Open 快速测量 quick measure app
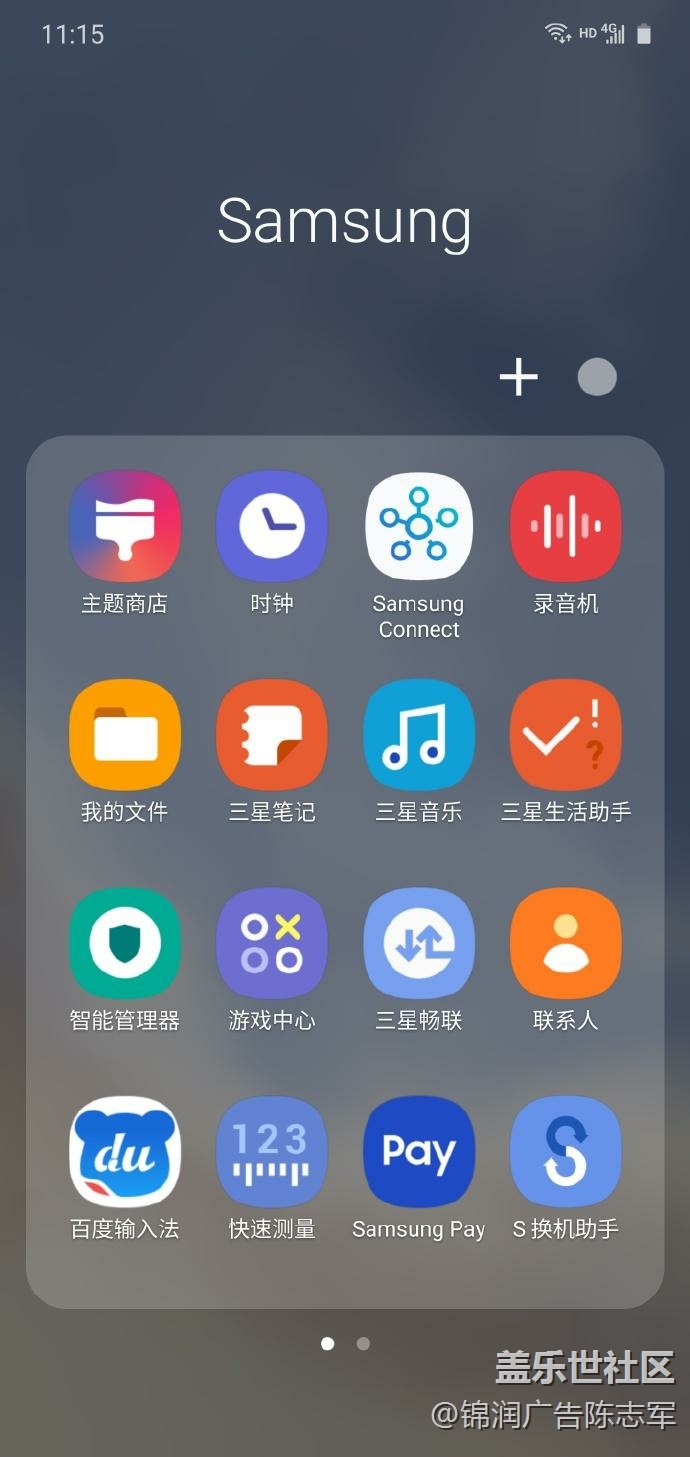 pos(272,1152)
